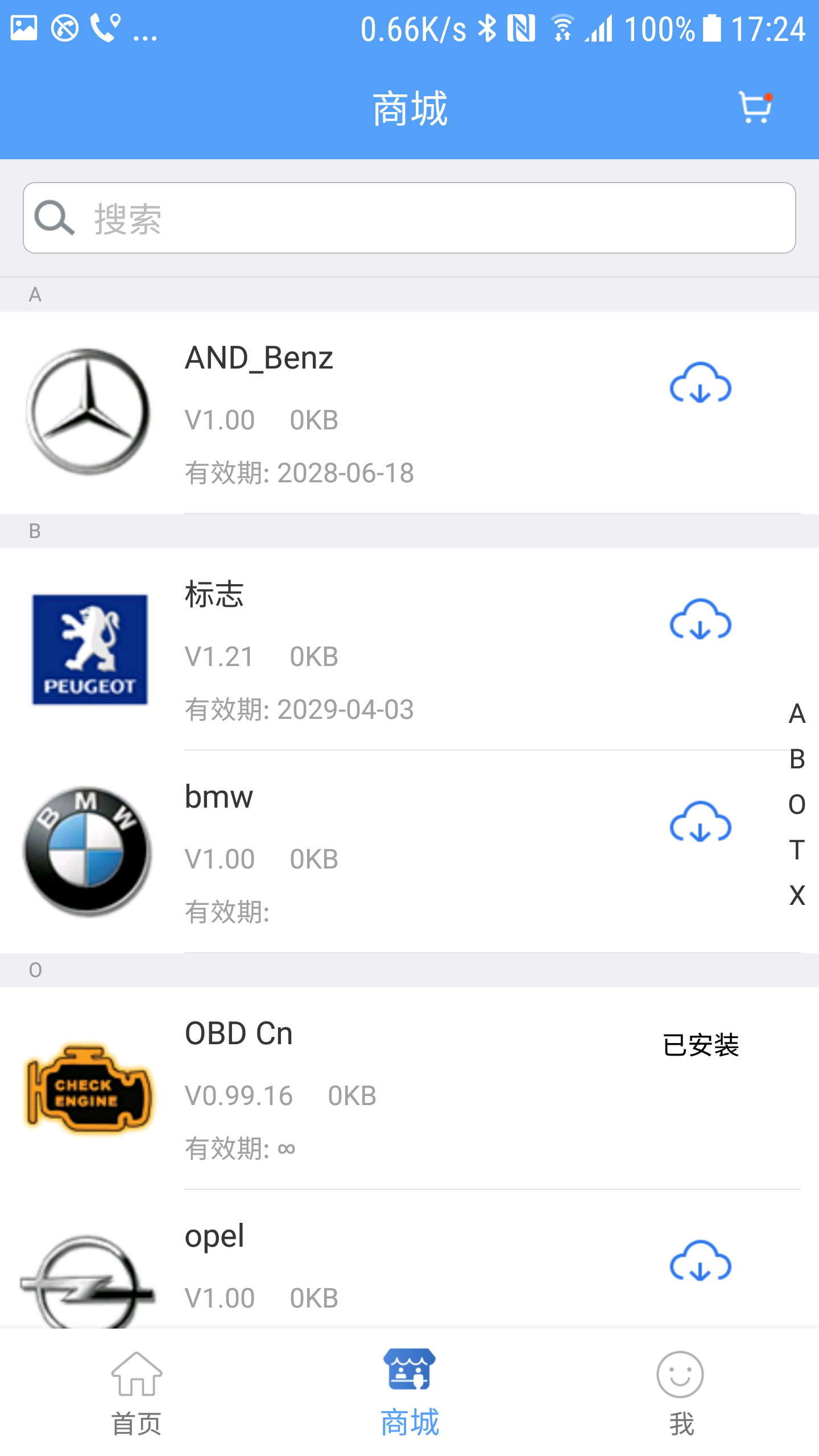Jump to index letter X
The width and height of the screenshot is (819, 1456).
click(797, 896)
